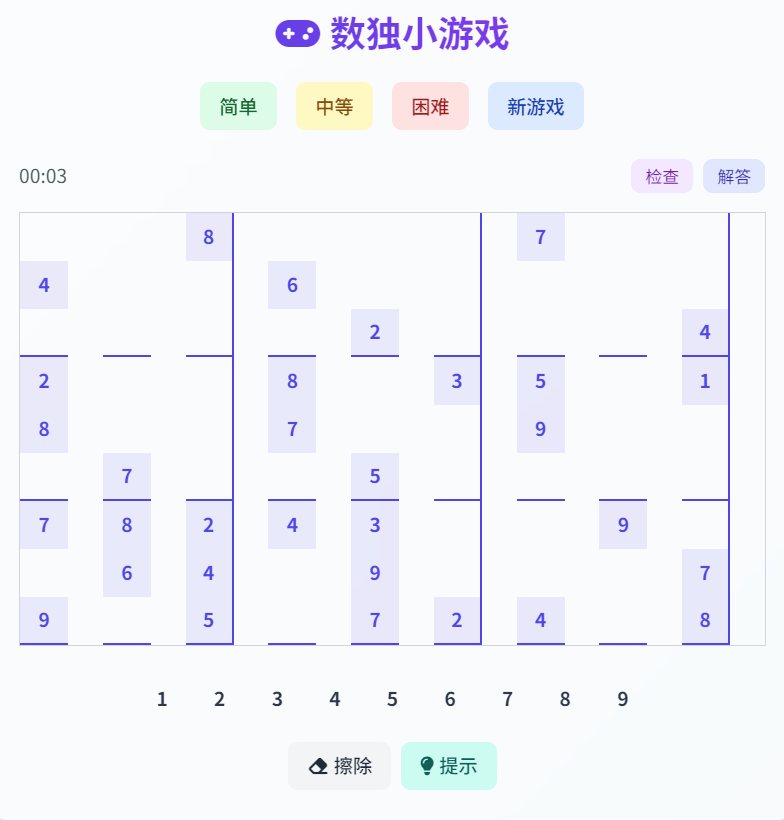Enter number 8 from the number pad

coord(565,699)
